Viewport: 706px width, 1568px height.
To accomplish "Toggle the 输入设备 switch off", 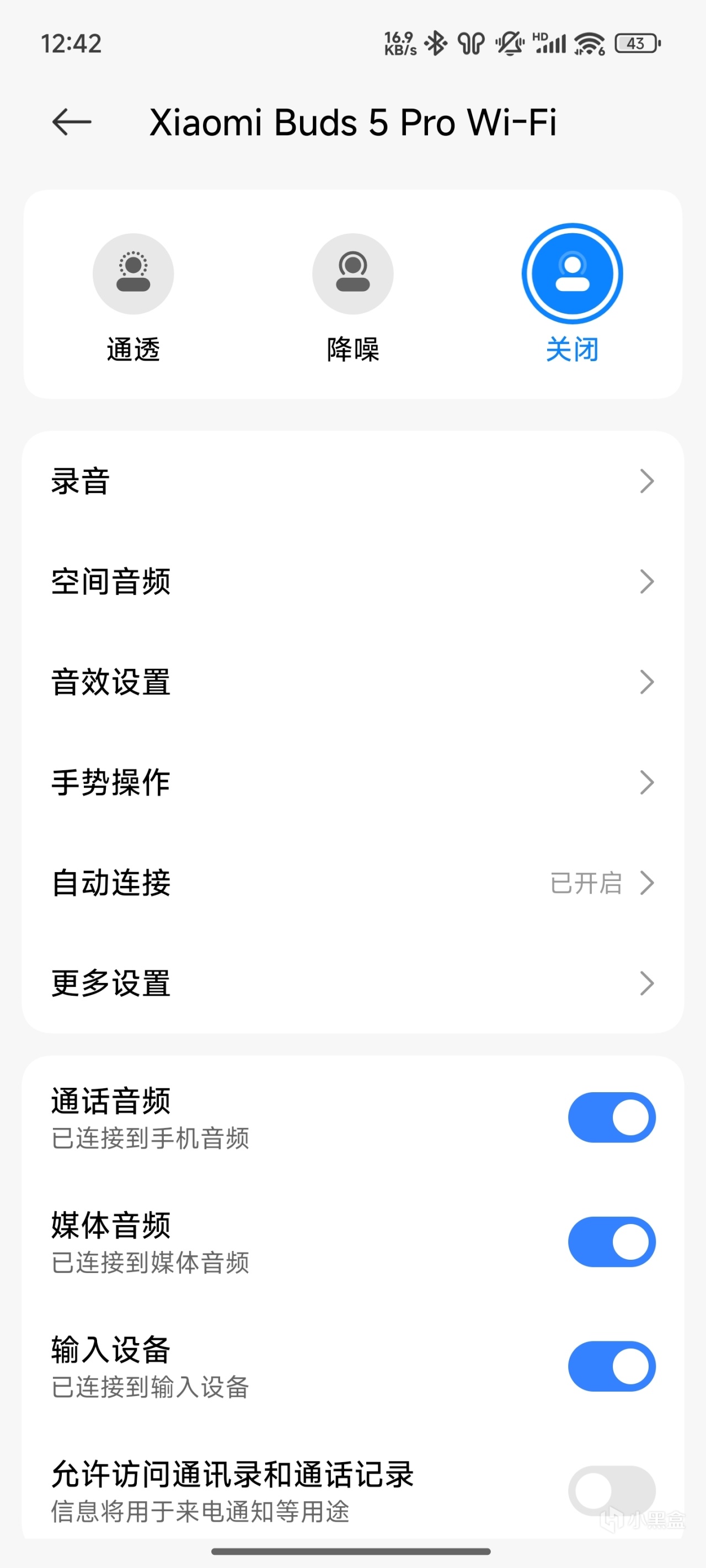I will coord(611,1366).
